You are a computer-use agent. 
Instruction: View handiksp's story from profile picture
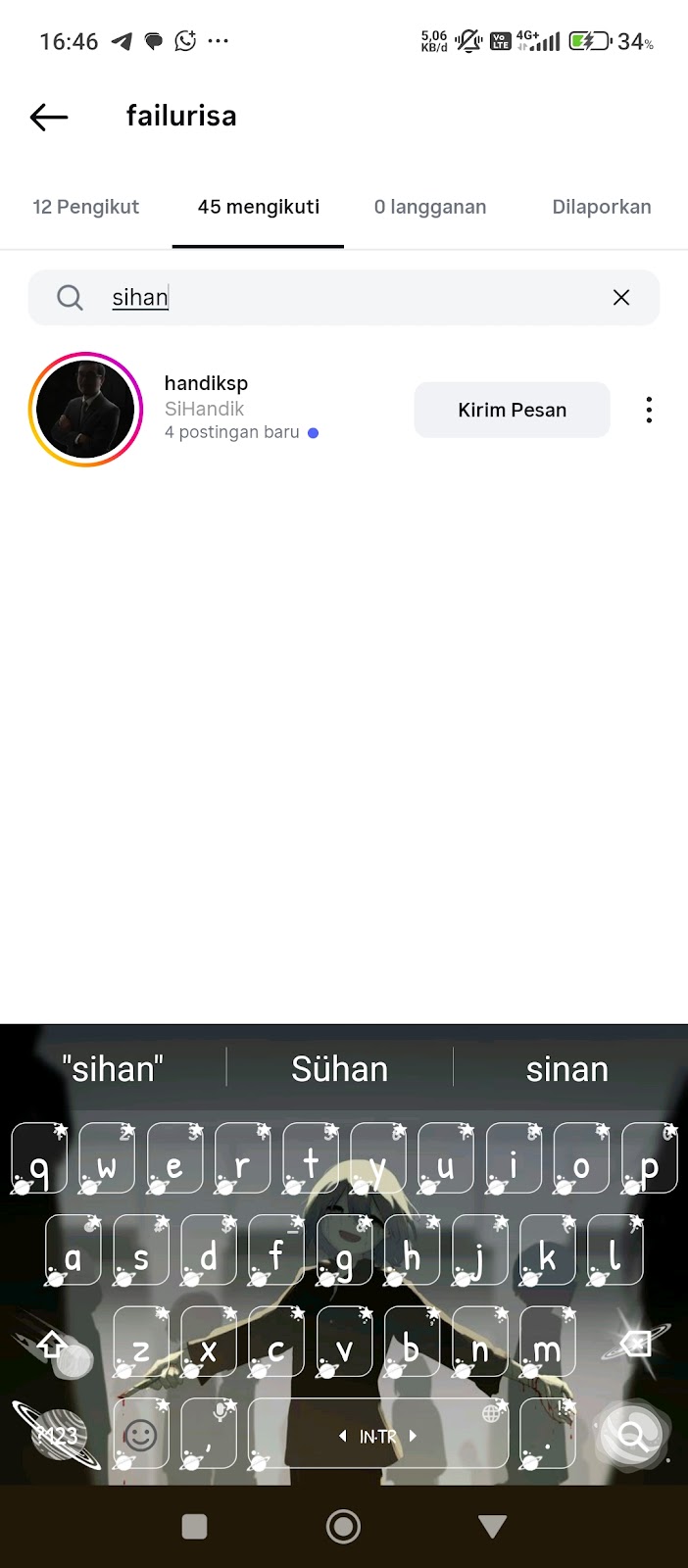[x=86, y=410]
